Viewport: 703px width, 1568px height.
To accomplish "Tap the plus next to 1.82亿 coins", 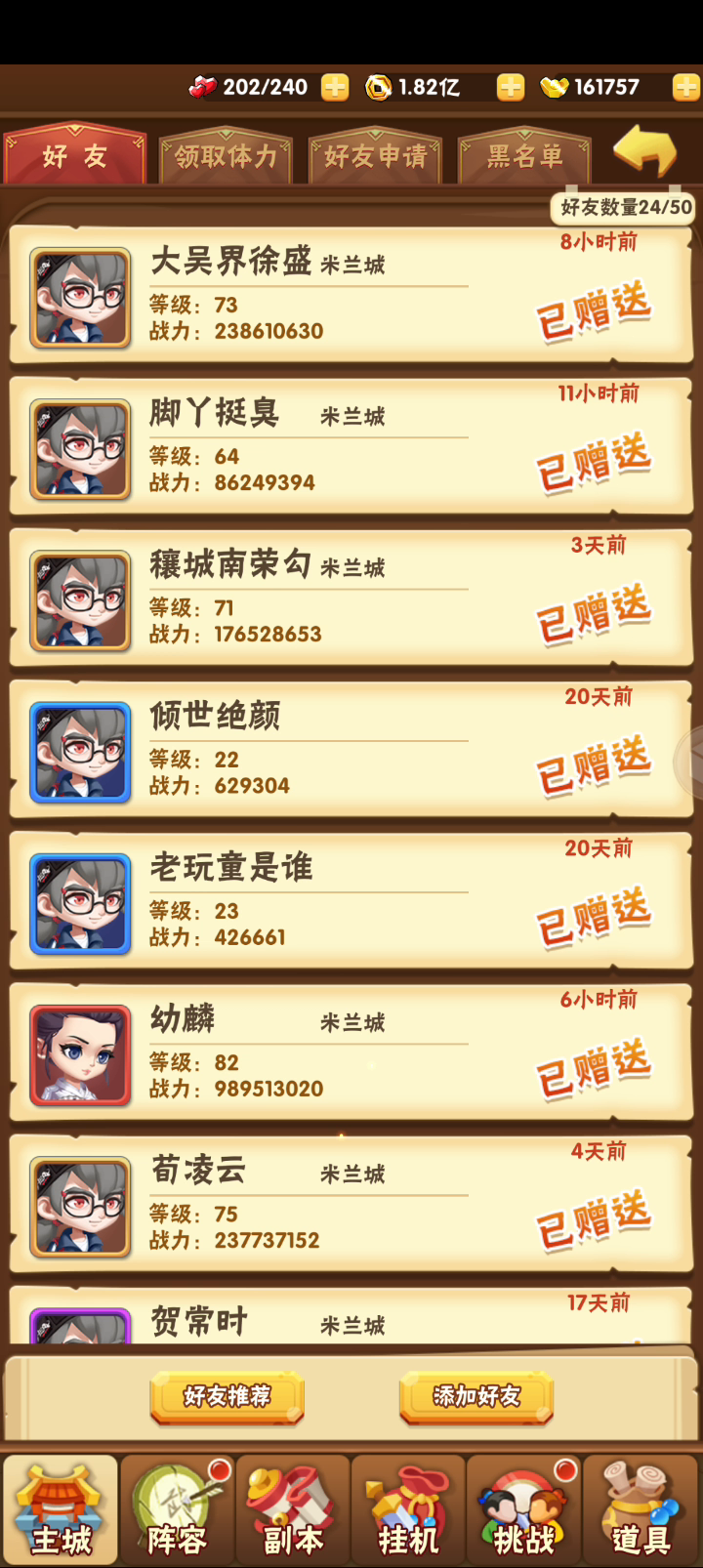I will pos(510,87).
